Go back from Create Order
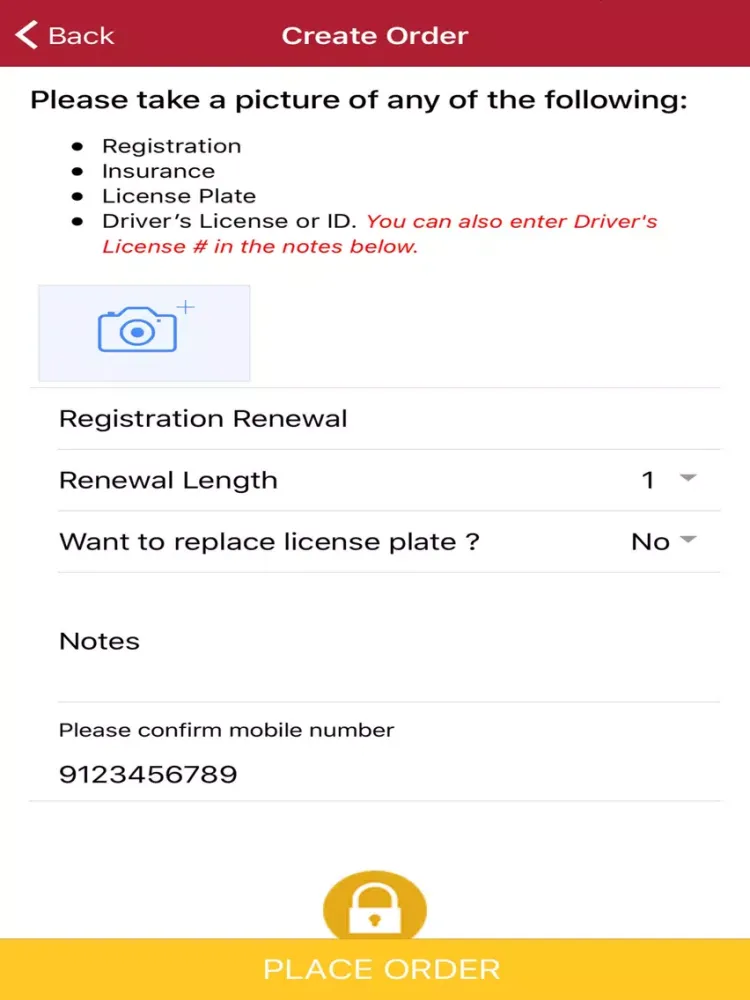This screenshot has width=750, height=1000. [66, 36]
